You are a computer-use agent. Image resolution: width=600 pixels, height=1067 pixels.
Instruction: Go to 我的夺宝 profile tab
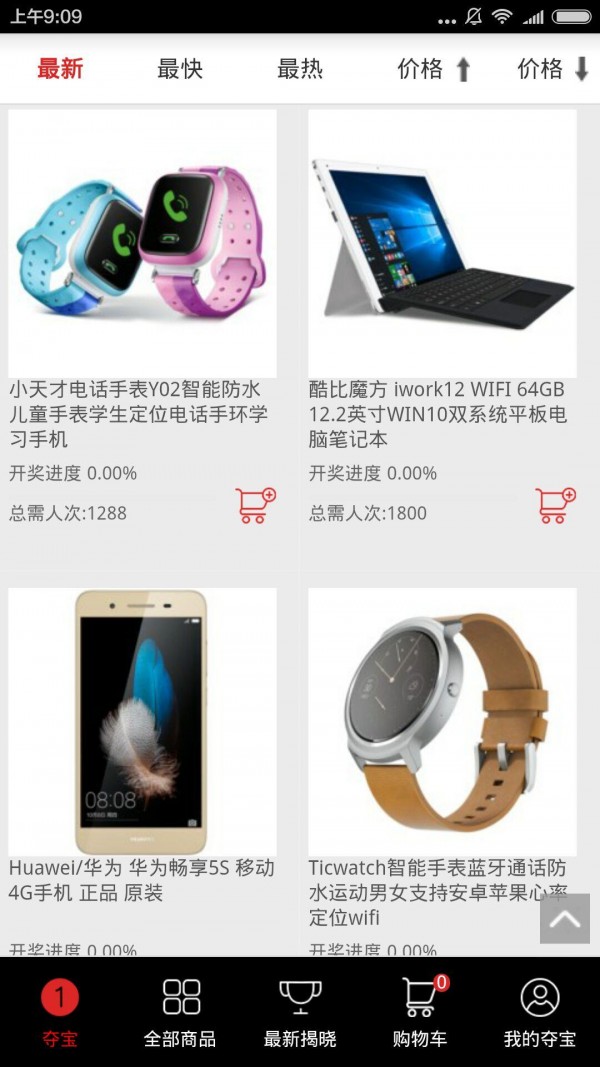pyautogui.click(x=540, y=1012)
